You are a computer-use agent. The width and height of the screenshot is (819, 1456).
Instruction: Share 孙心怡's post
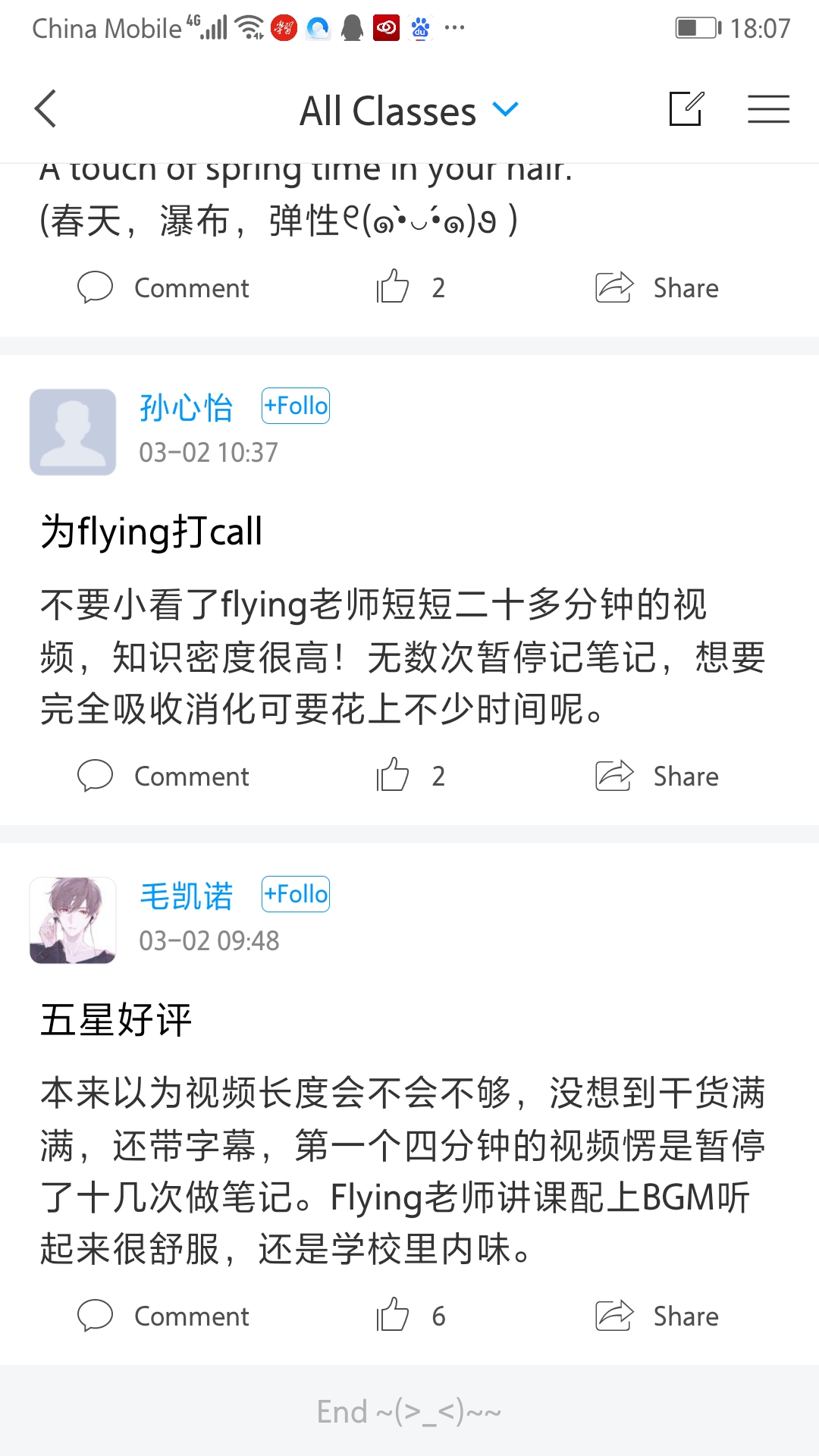tap(657, 777)
